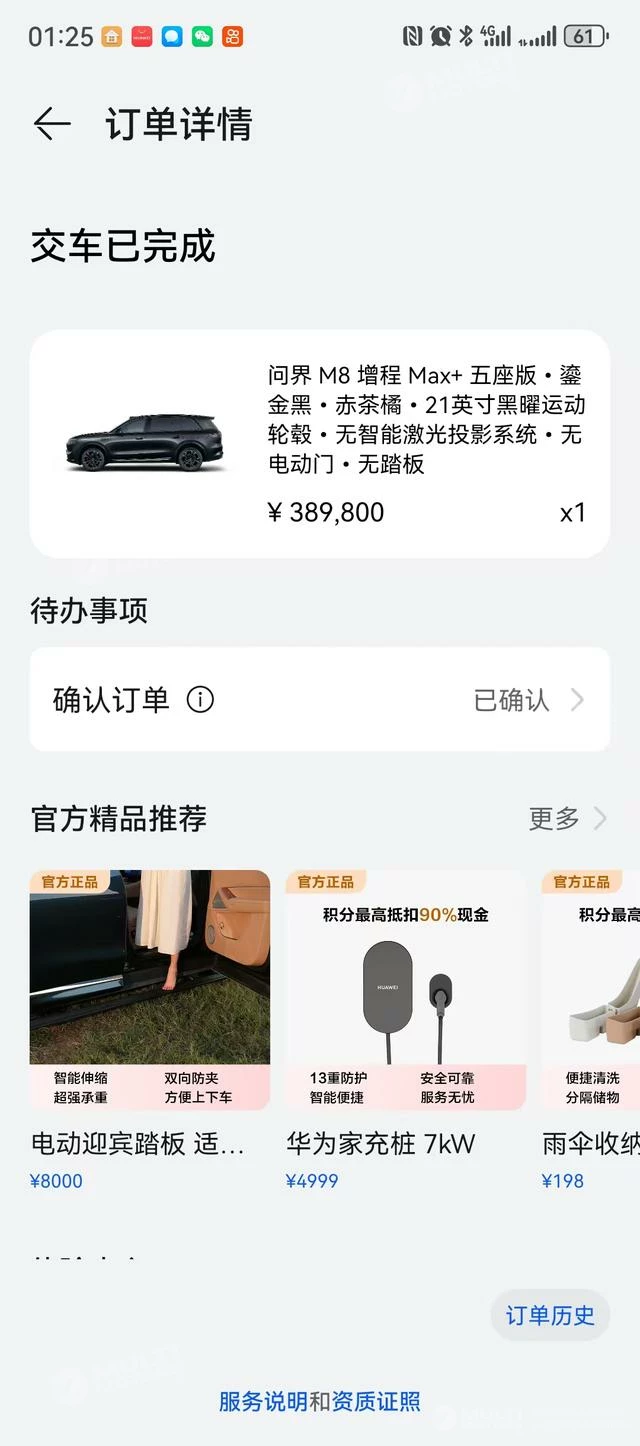Open the 雨伞收纳 product card
The image size is (640, 1446).
[592, 1030]
